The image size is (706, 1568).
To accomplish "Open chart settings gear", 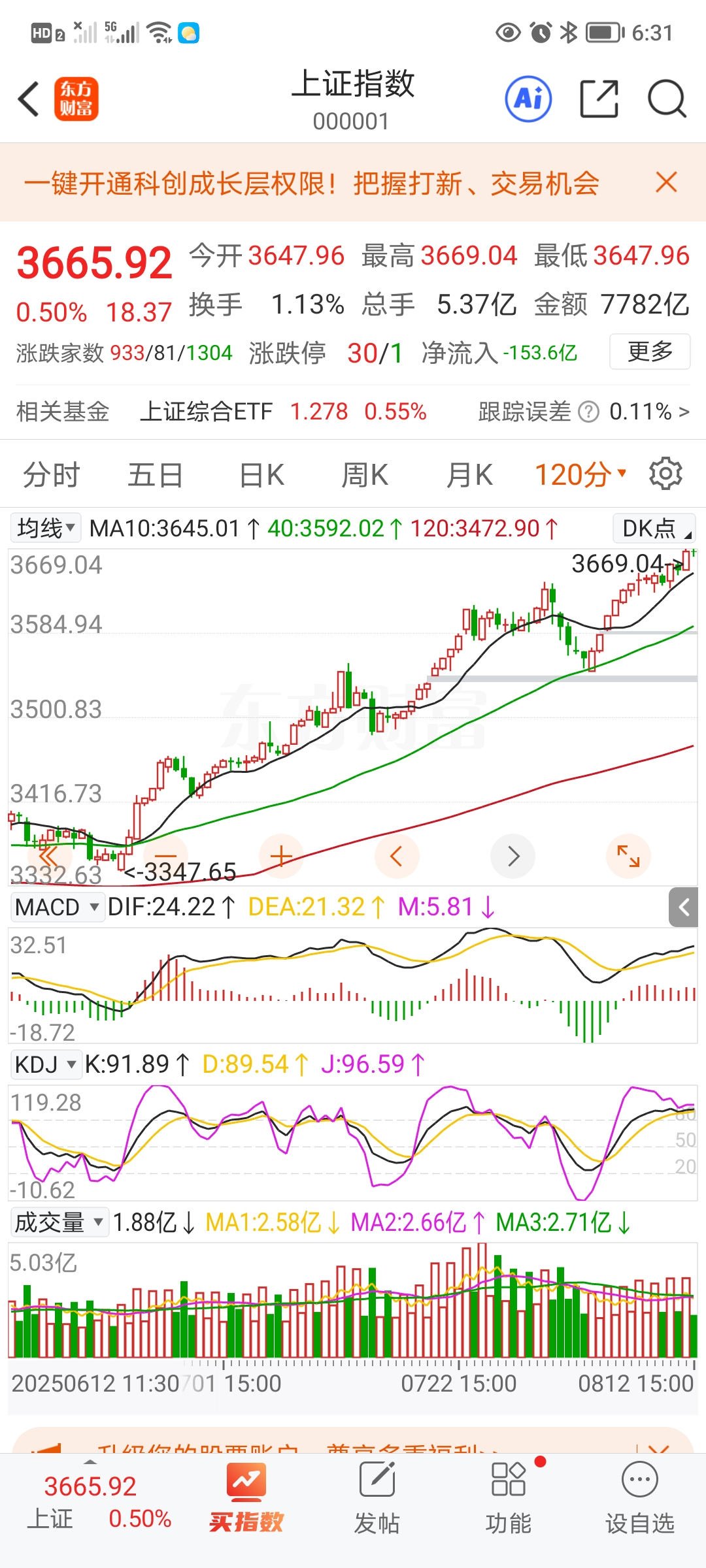I will 665,474.
